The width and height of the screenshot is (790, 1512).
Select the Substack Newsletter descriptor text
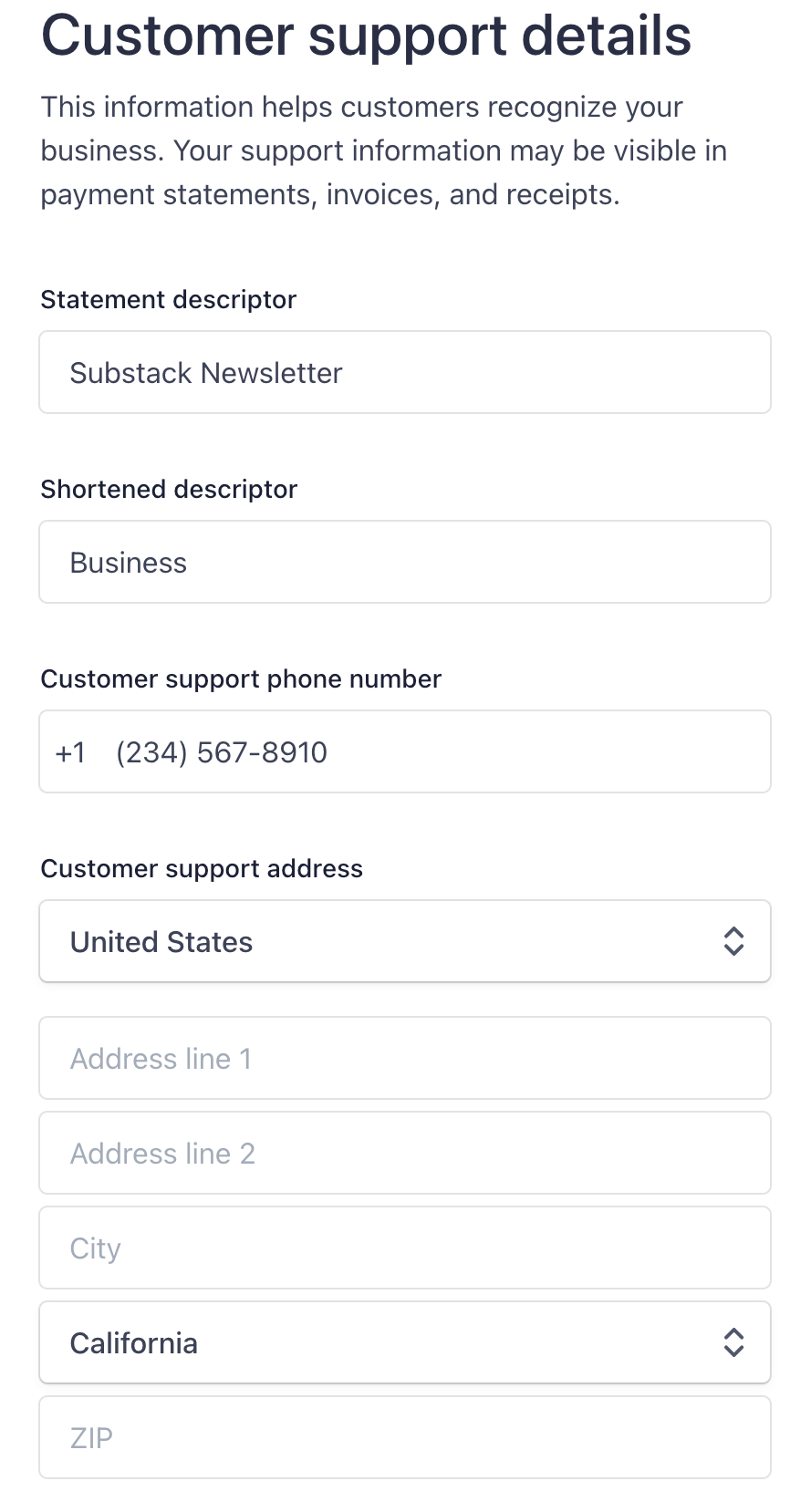(205, 372)
